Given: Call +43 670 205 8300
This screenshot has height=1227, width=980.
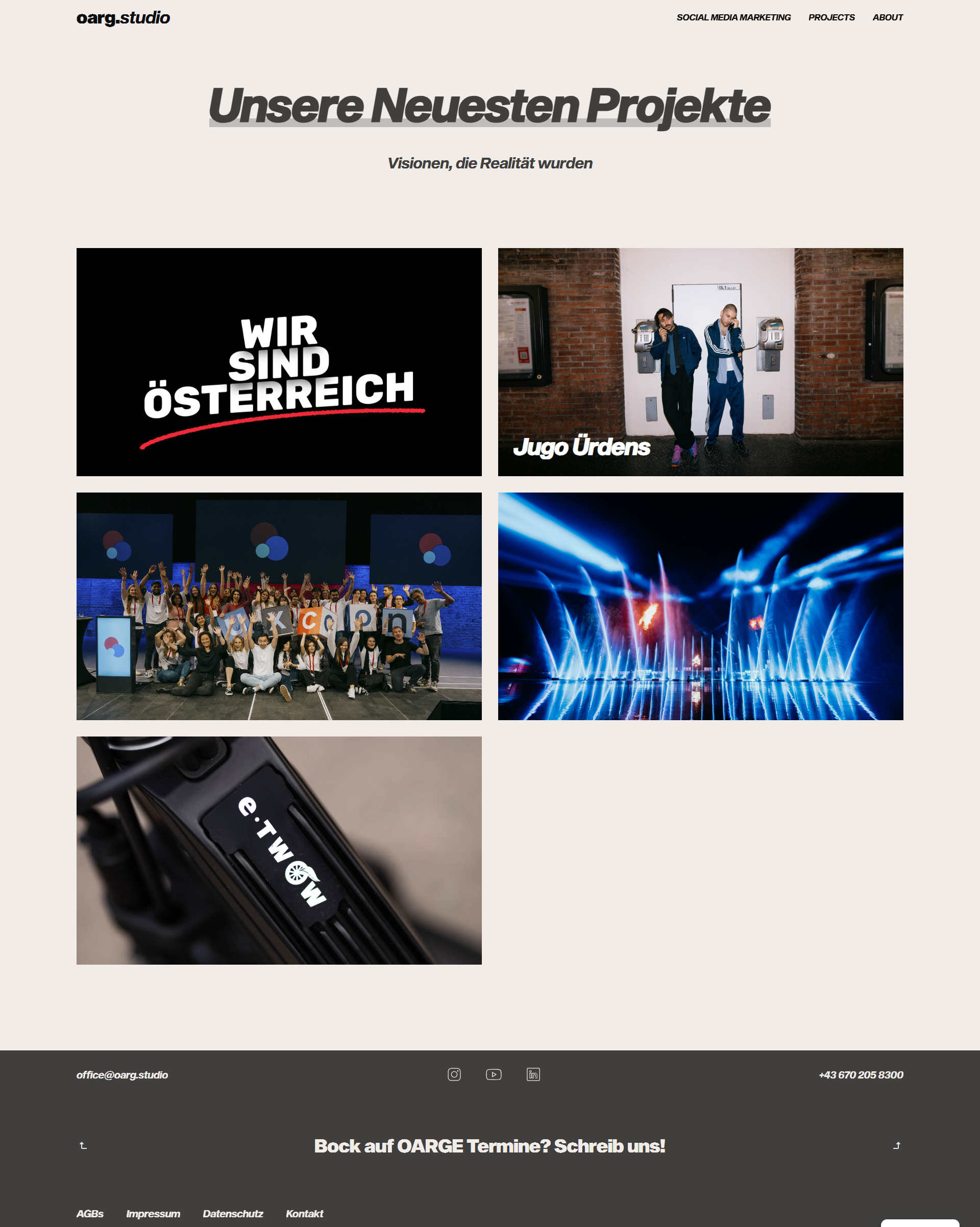Looking at the screenshot, I should pos(861,1074).
